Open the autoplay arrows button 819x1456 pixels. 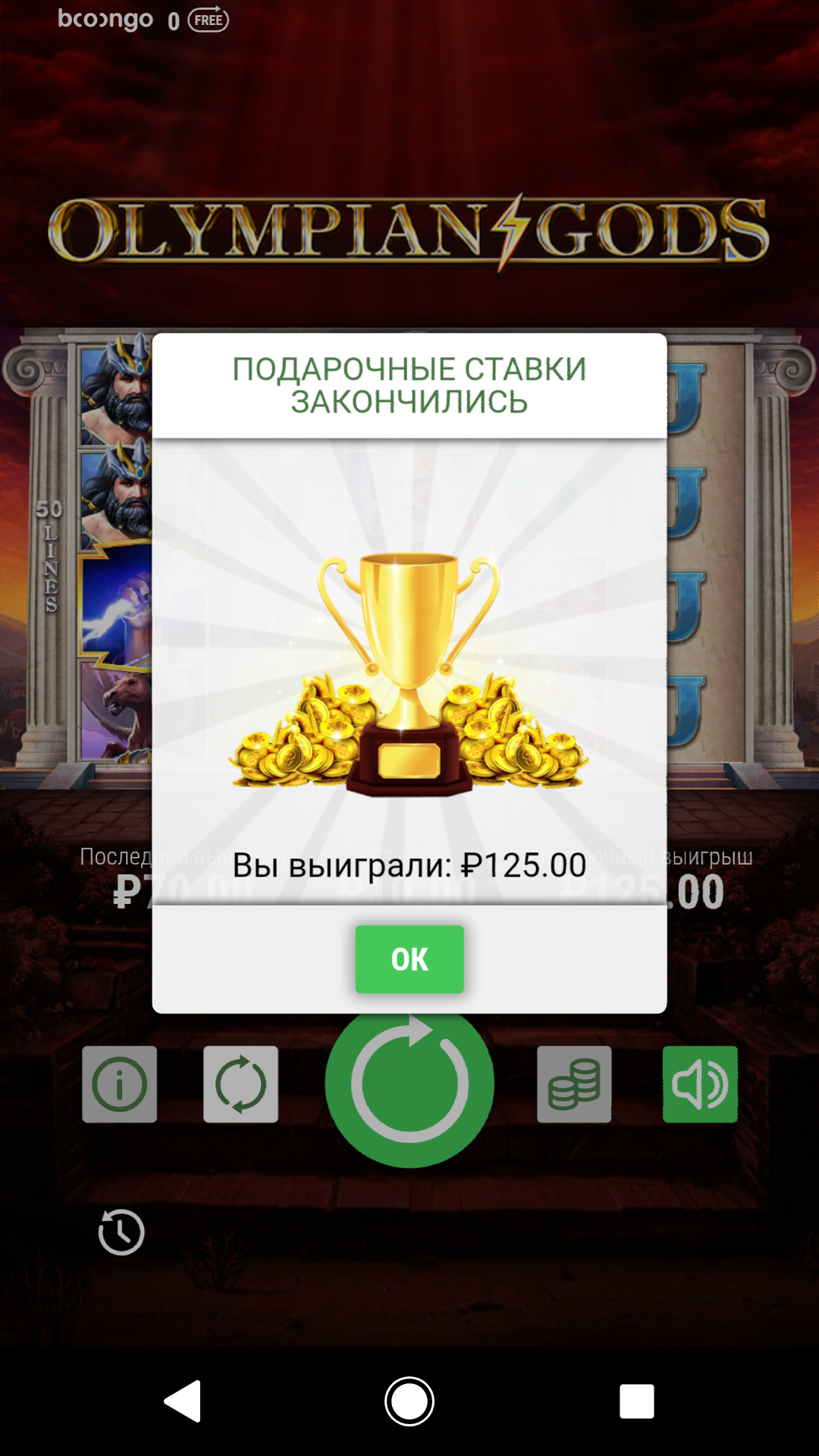click(x=240, y=1084)
